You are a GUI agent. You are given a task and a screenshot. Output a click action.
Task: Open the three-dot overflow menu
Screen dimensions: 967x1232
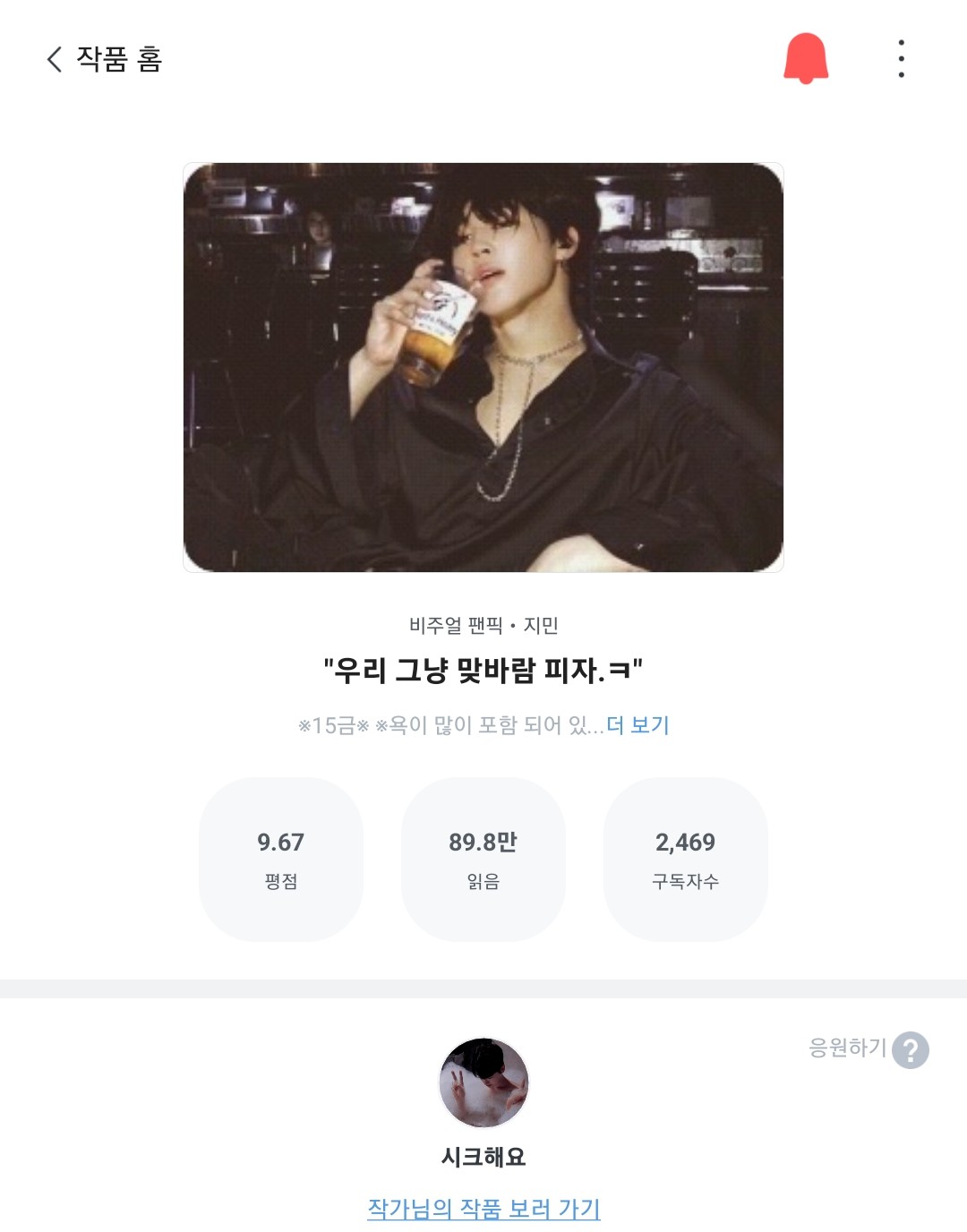[x=901, y=59]
